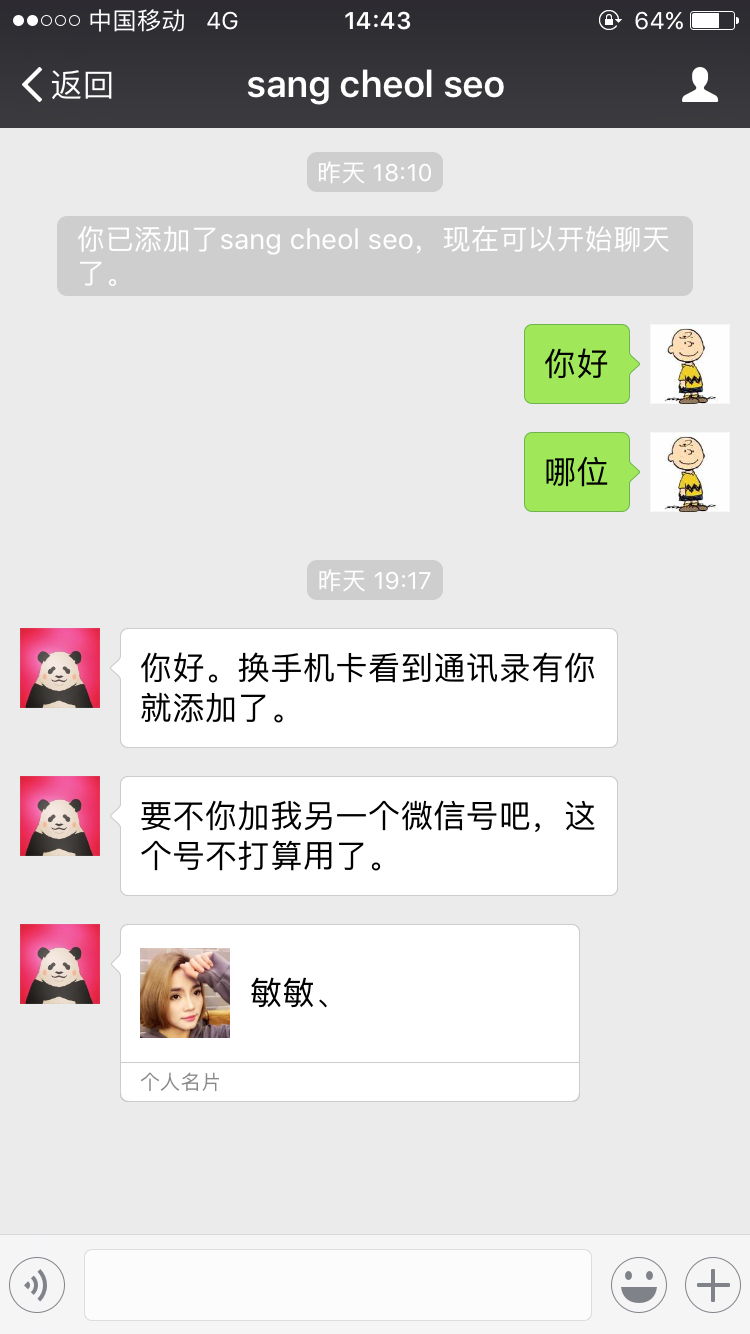Tap the chat title sang cheol seo

[375, 85]
